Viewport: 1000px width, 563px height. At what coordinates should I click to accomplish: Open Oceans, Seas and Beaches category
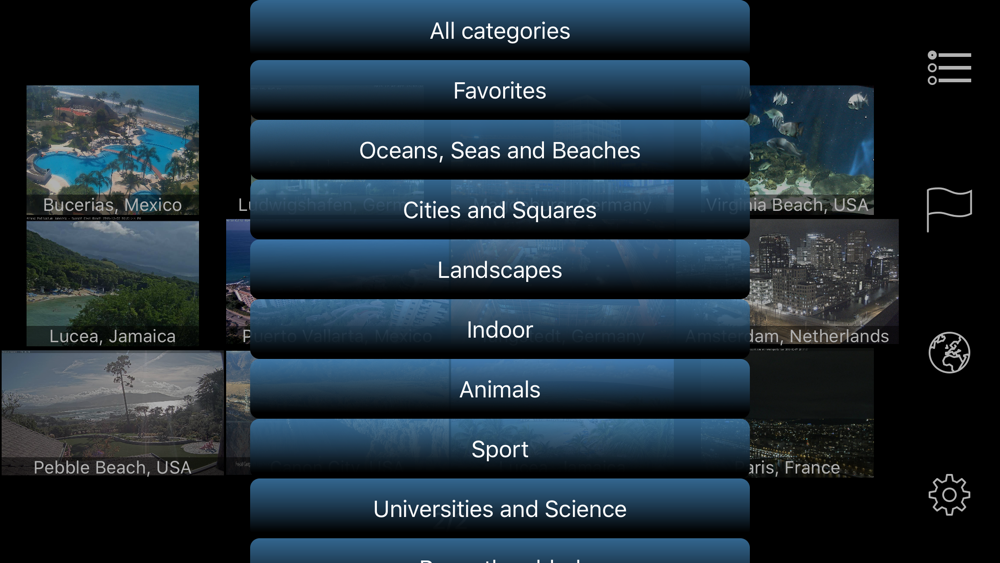(x=500, y=151)
